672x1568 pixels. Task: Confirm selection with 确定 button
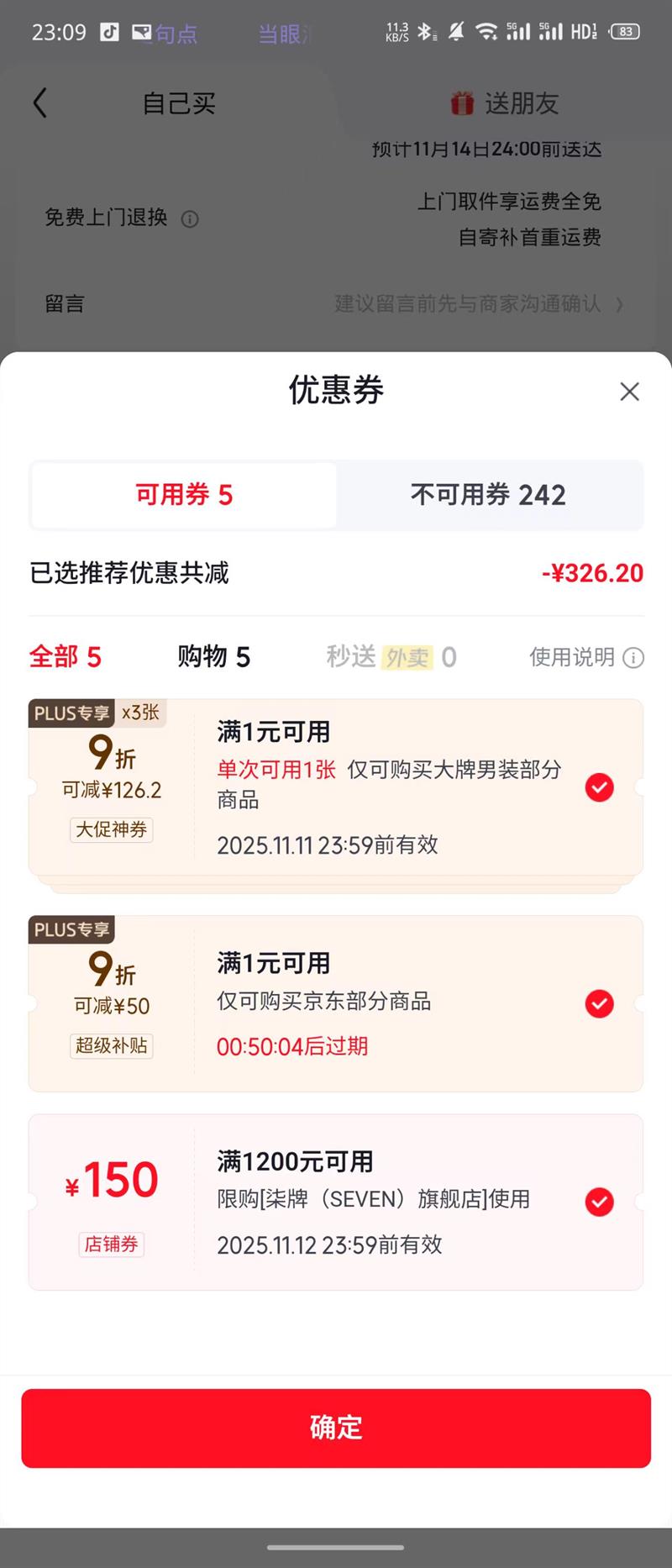(x=336, y=1428)
